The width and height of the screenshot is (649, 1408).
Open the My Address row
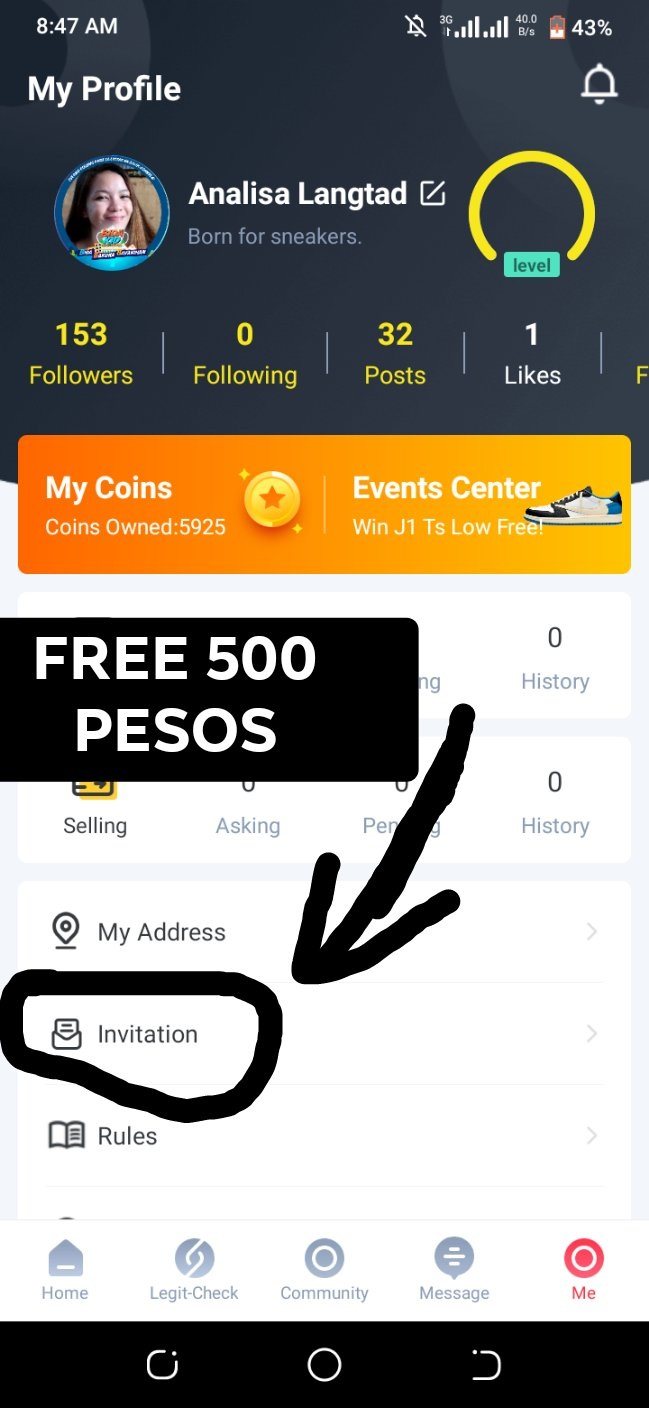(x=324, y=932)
